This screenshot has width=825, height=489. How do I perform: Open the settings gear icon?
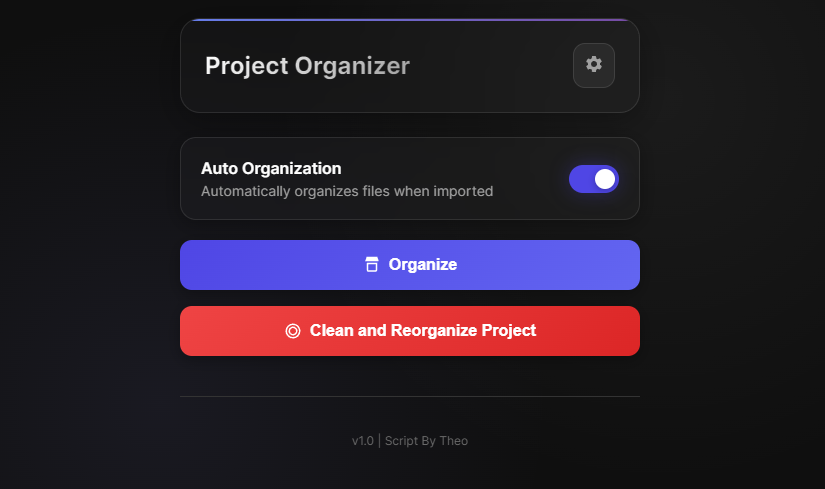(x=593, y=65)
